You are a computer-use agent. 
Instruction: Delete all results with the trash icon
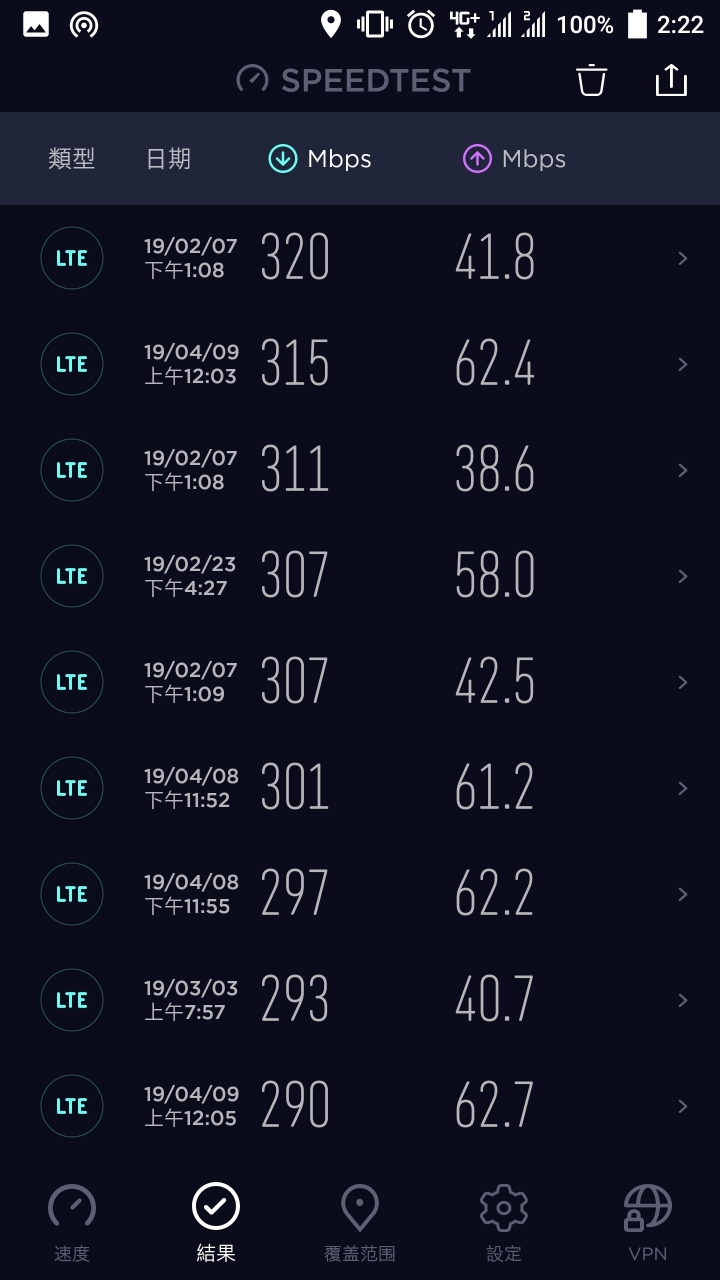(592, 80)
